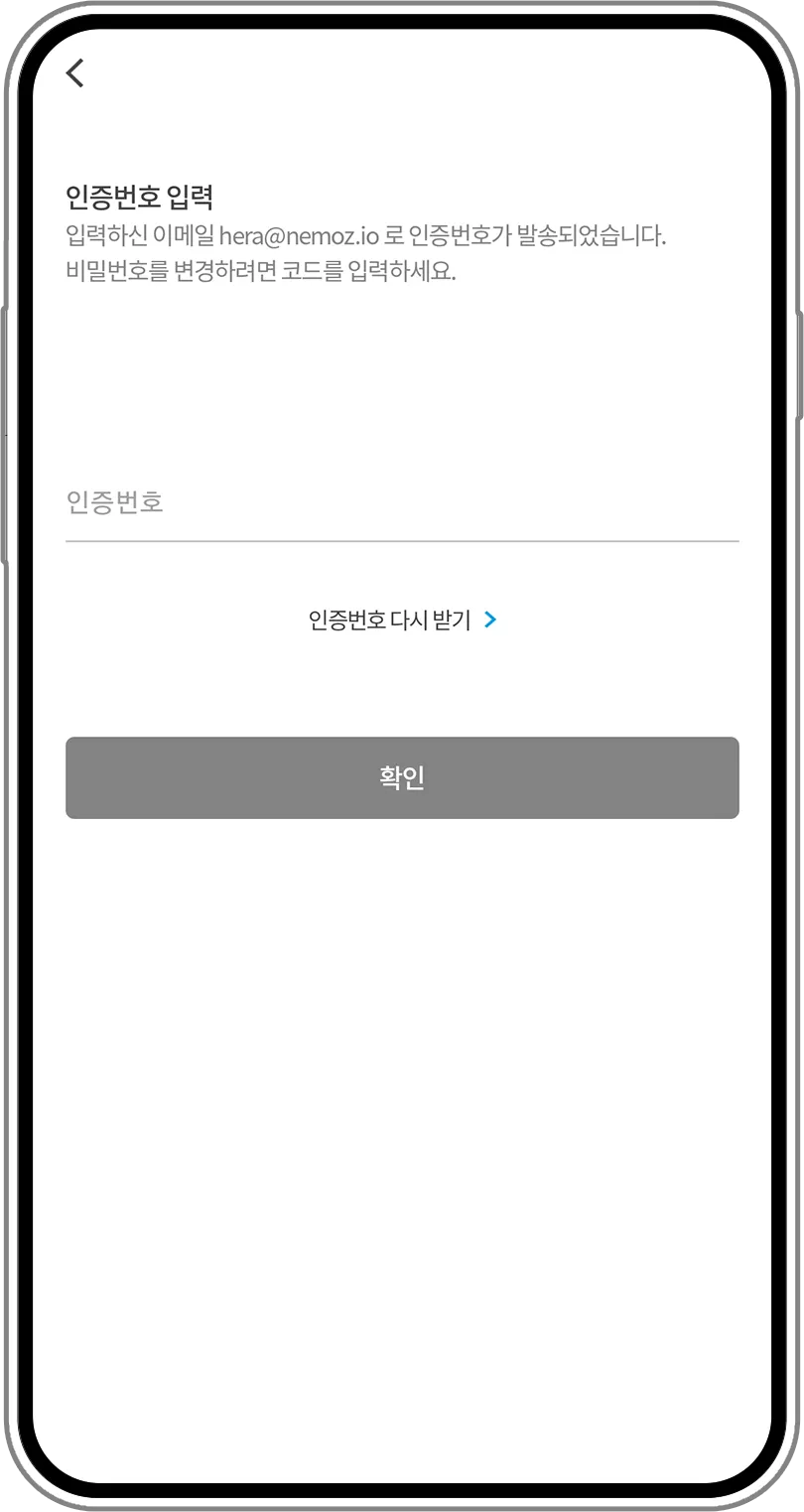Confirm with the 확인 button

coord(401,777)
